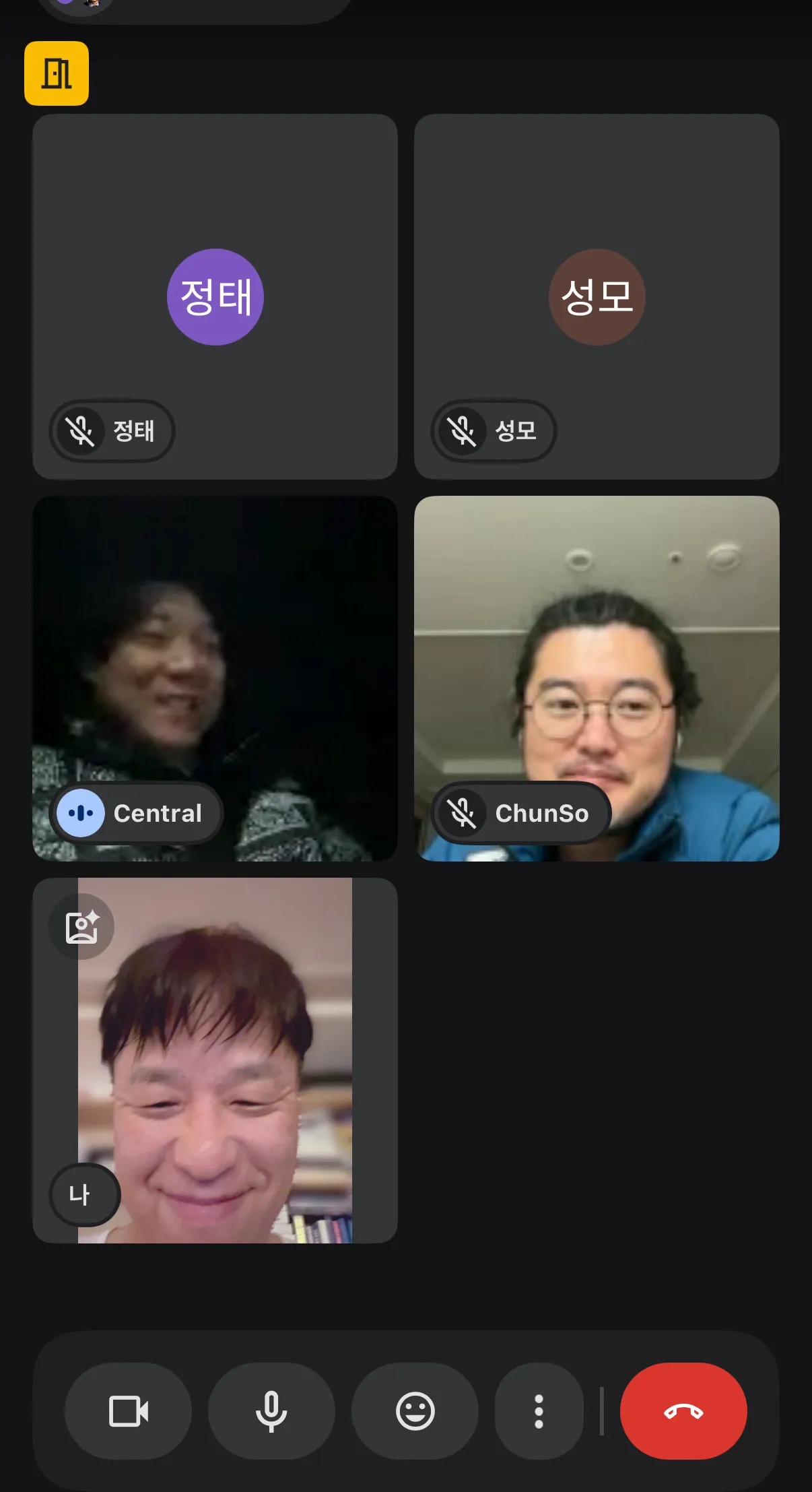Screen dimensions: 812x1492
Task: Open the emoji reactions button
Action: [415, 1410]
